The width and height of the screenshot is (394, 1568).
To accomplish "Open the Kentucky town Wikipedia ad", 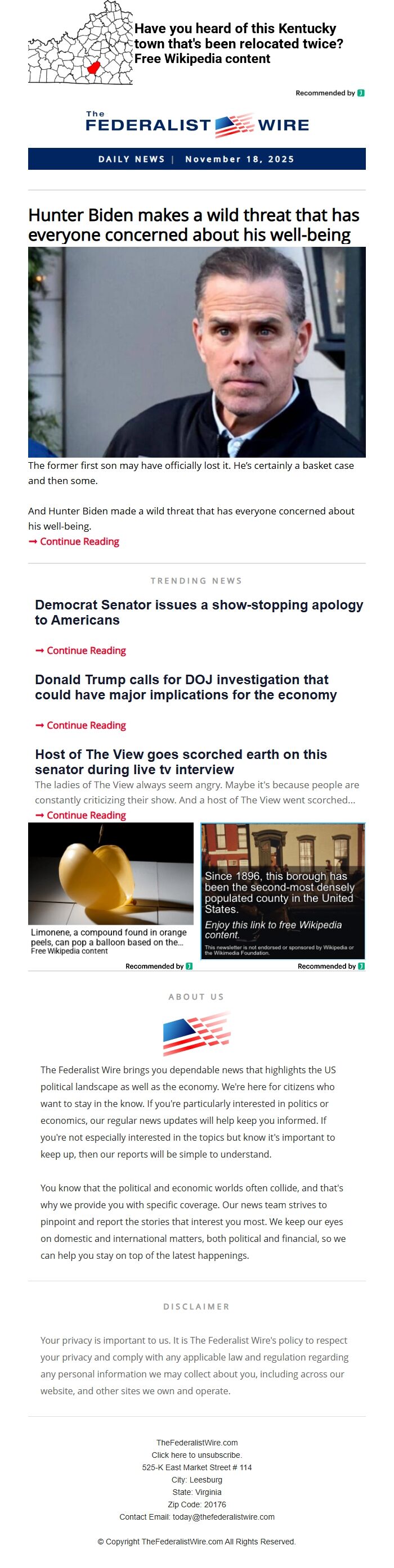I will pos(238,44).
